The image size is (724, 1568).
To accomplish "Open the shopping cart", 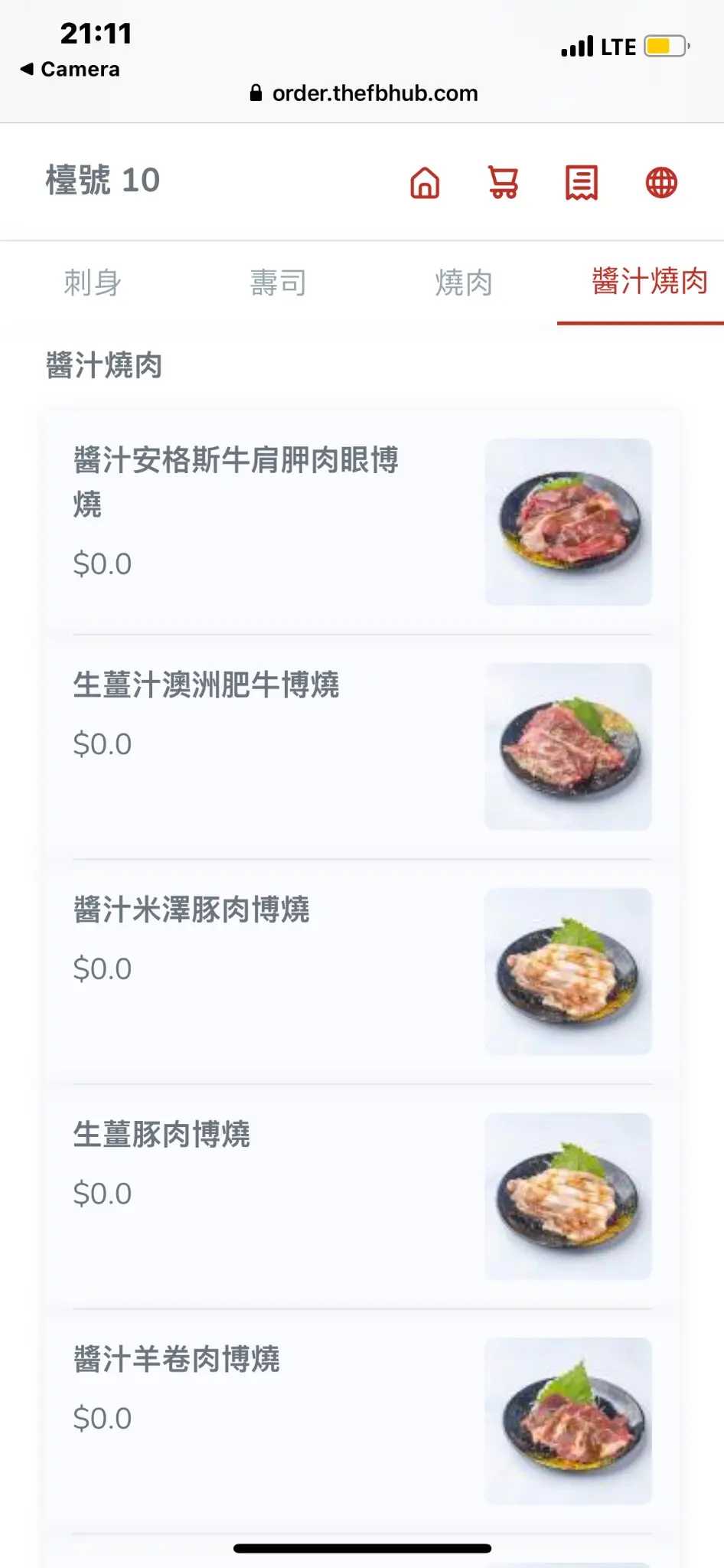I will pyautogui.click(x=504, y=183).
